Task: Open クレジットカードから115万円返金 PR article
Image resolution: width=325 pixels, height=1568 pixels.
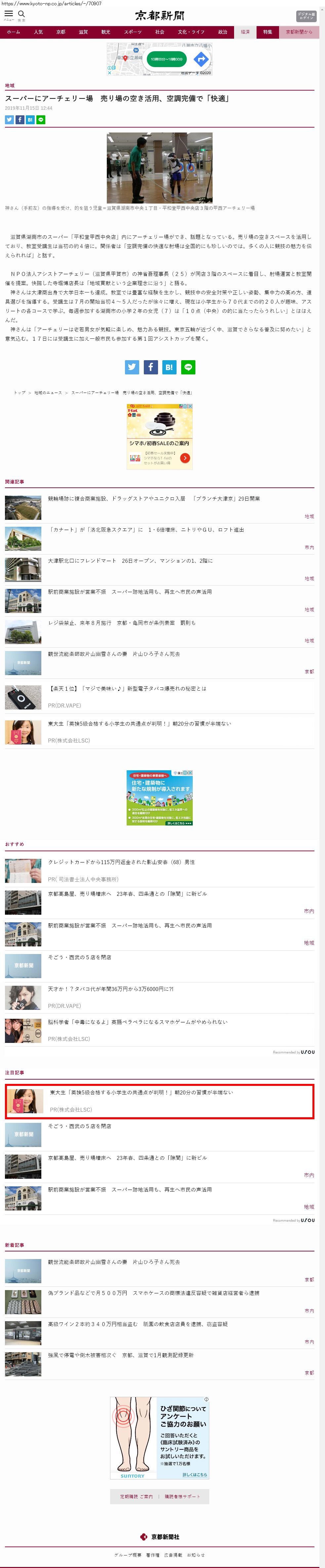Action: (121, 862)
